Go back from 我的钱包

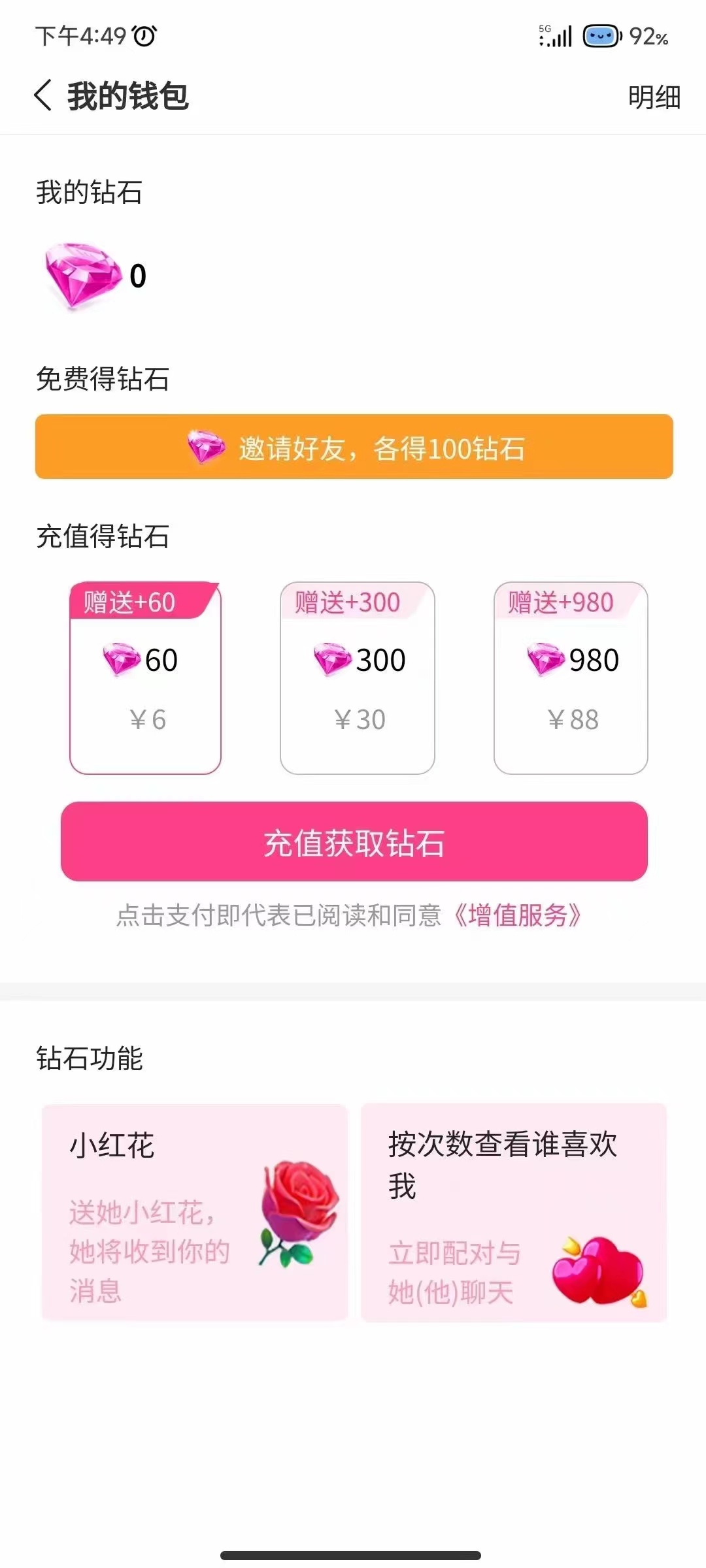pyautogui.click(x=43, y=96)
